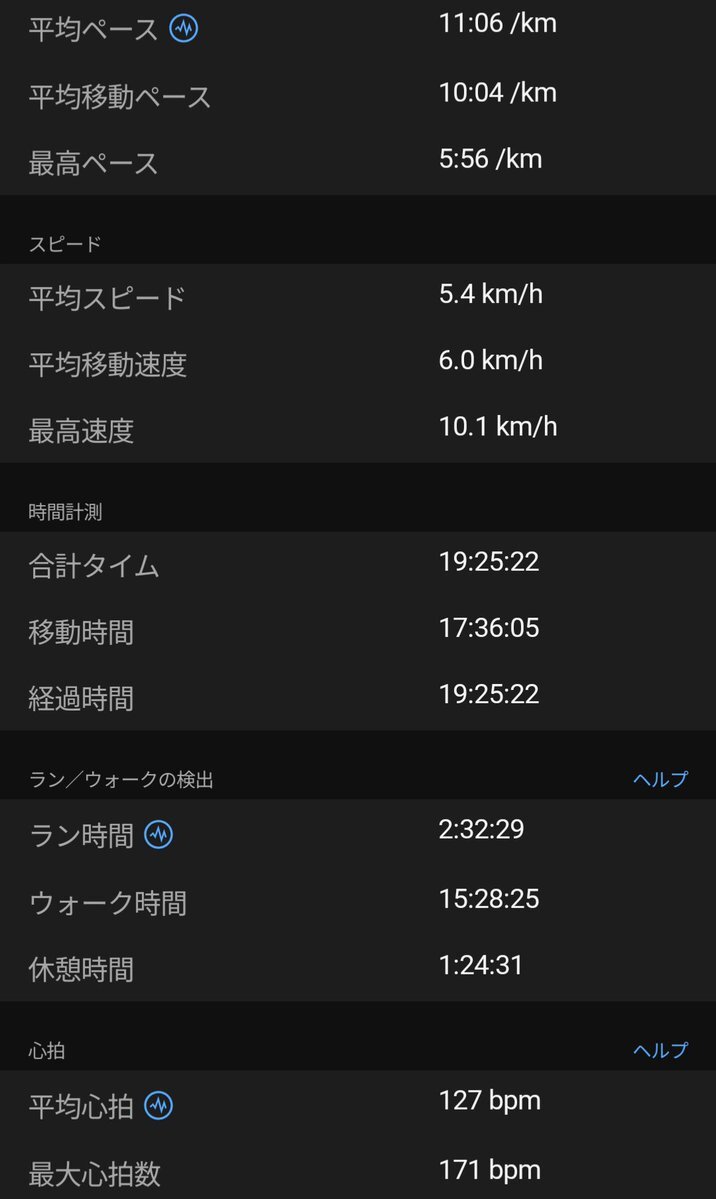The image size is (716, 1199).
Task: Open help for run/walk detection
Action: [x=660, y=779]
